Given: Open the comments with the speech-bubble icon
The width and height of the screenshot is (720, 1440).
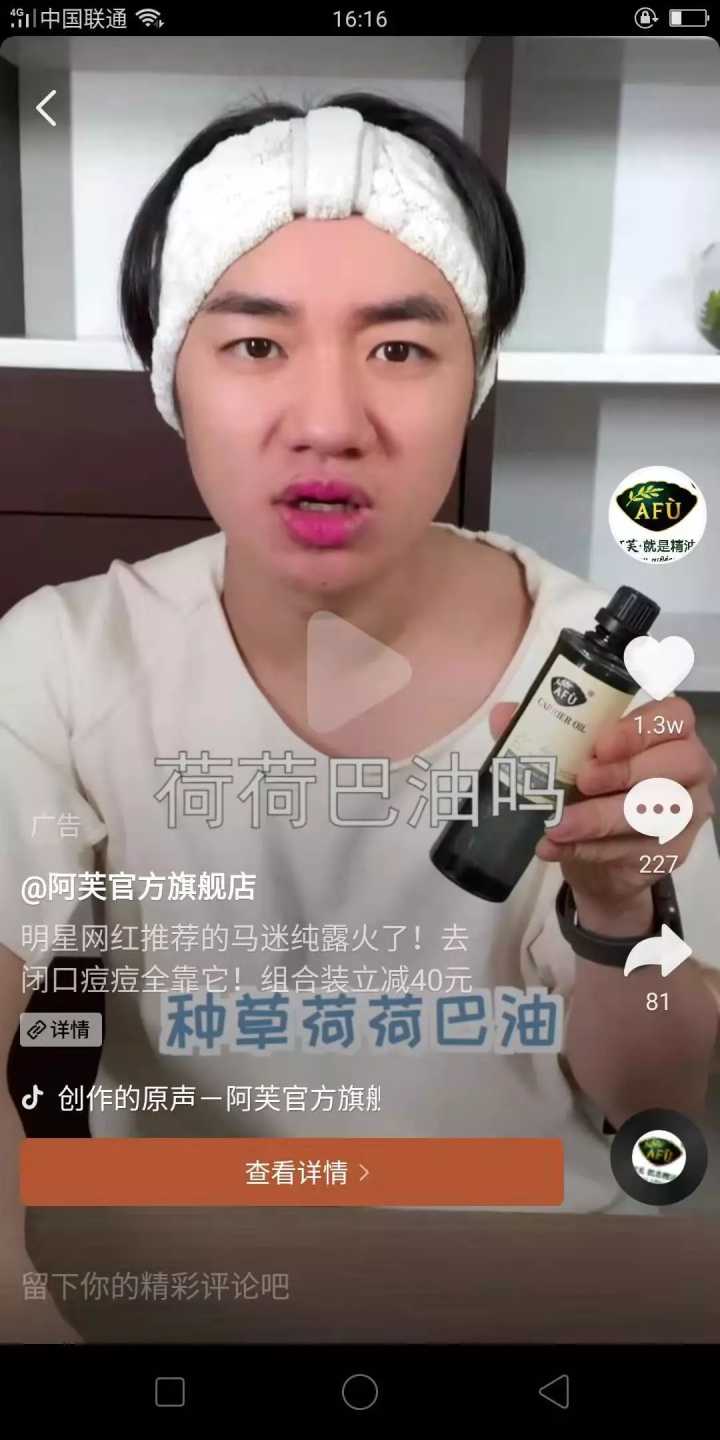Looking at the screenshot, I should coord(658,810).
